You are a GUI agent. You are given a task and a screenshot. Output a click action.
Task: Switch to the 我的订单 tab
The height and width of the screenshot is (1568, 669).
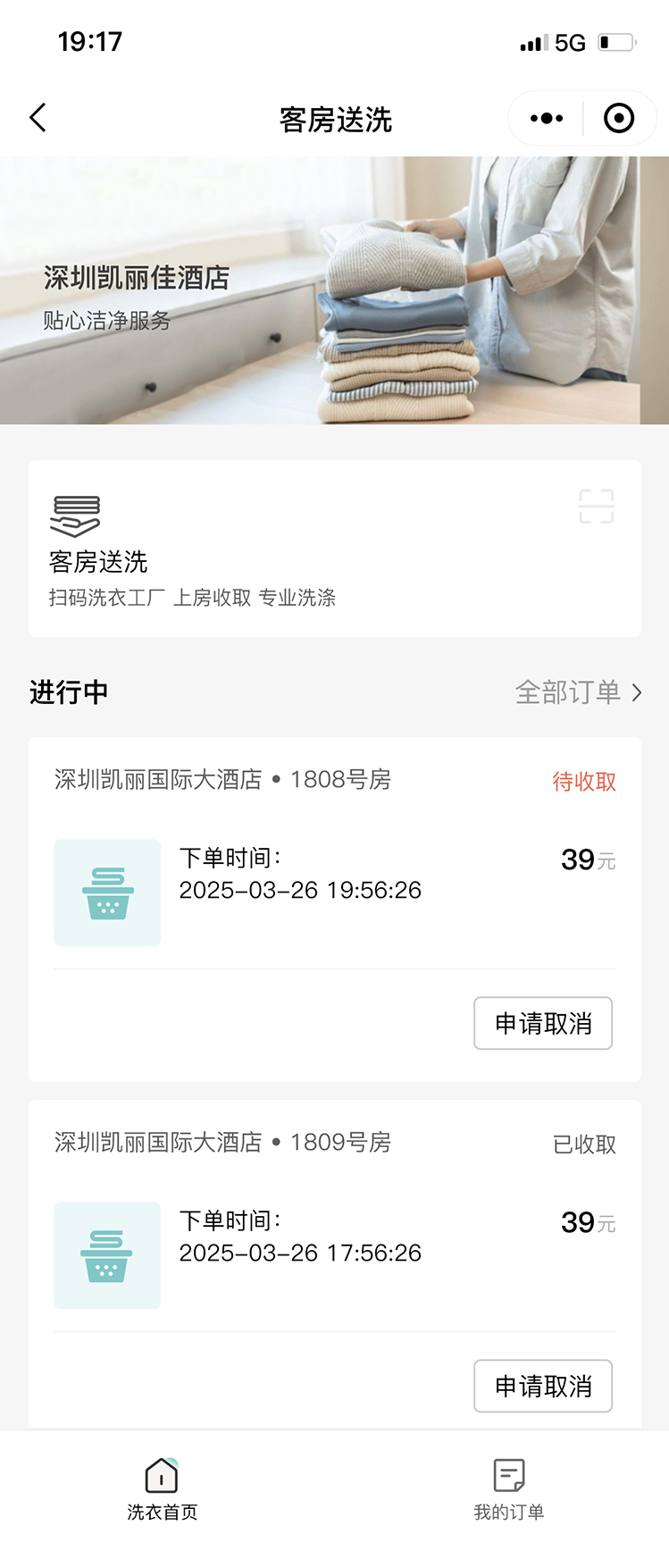click(508, 1489)
